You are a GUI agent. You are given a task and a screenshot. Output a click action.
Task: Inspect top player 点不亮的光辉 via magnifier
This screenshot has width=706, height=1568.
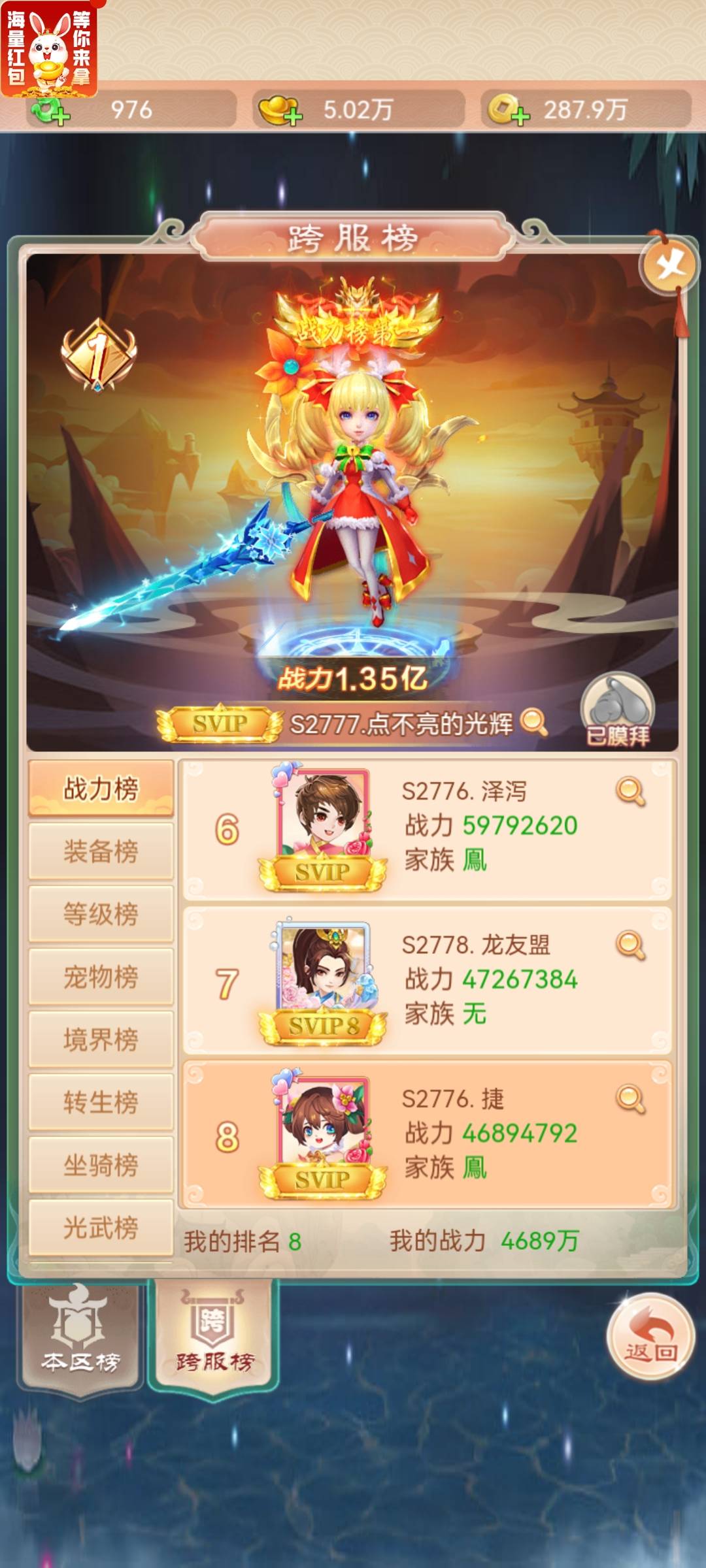[533, 722]
